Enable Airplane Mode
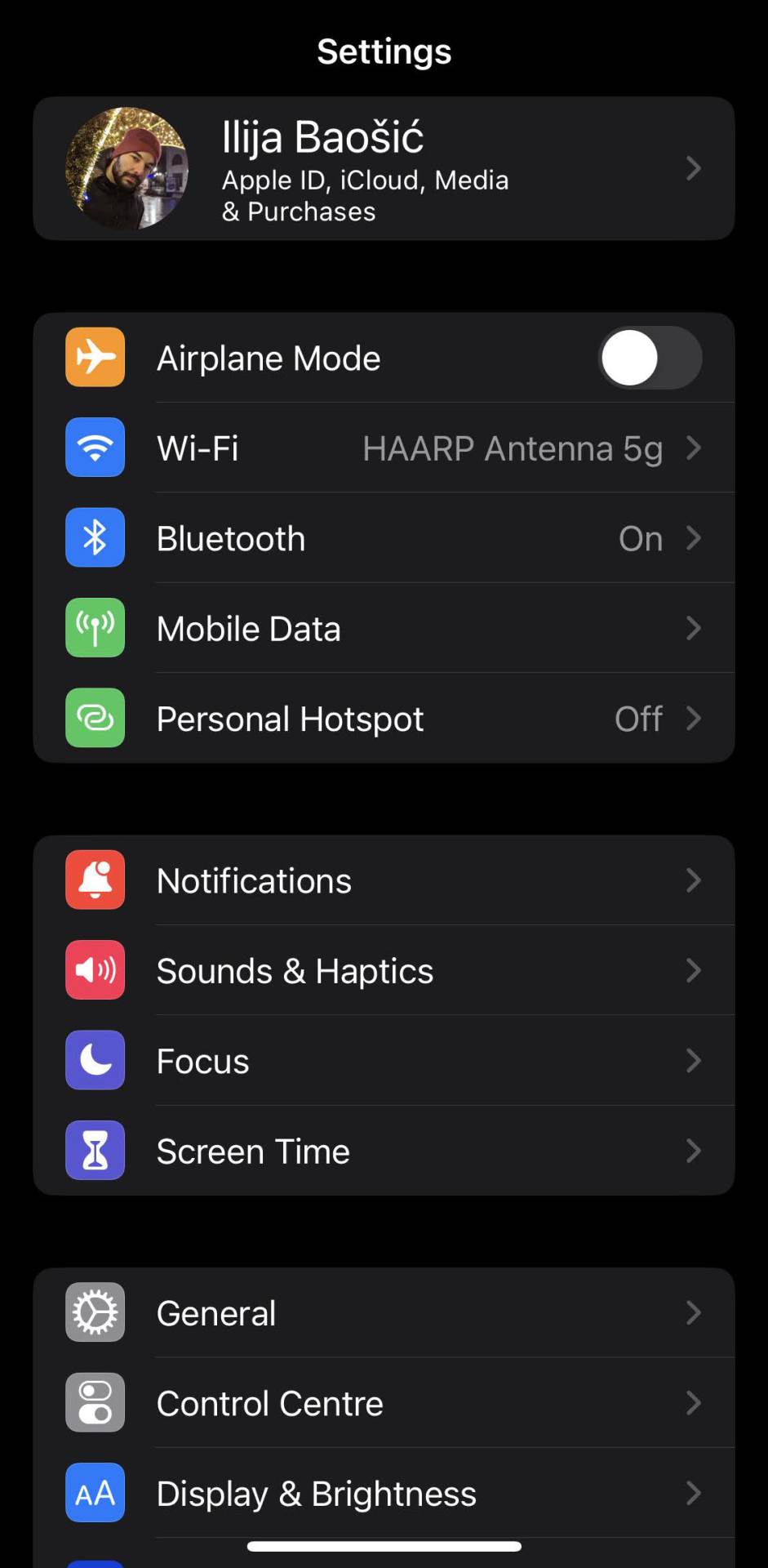The width and height of the screenshot is (768, 1568). (x=650, y=357)
